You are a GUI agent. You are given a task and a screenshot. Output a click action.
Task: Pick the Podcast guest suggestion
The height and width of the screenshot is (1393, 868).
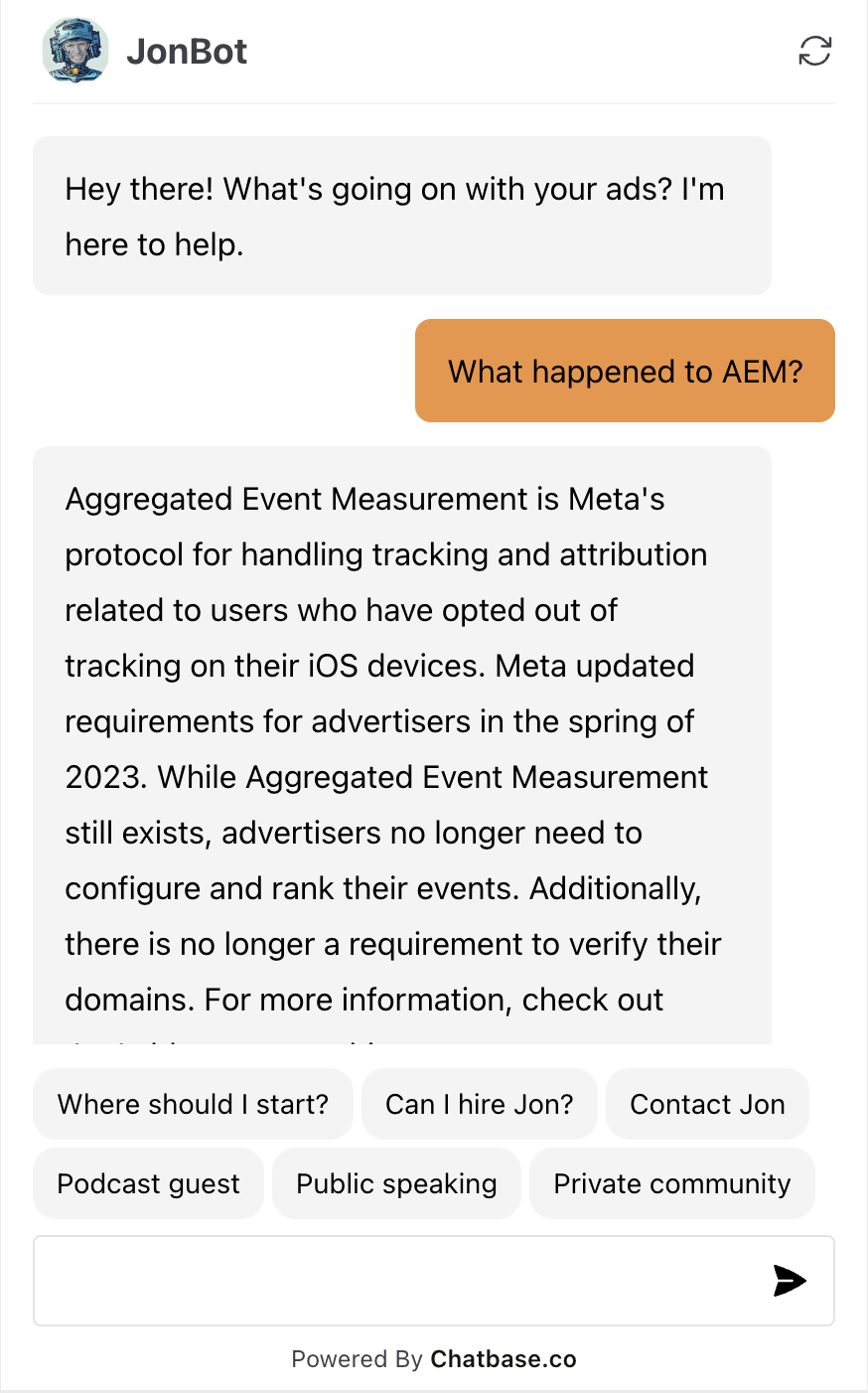click(x=148, y=1183)
